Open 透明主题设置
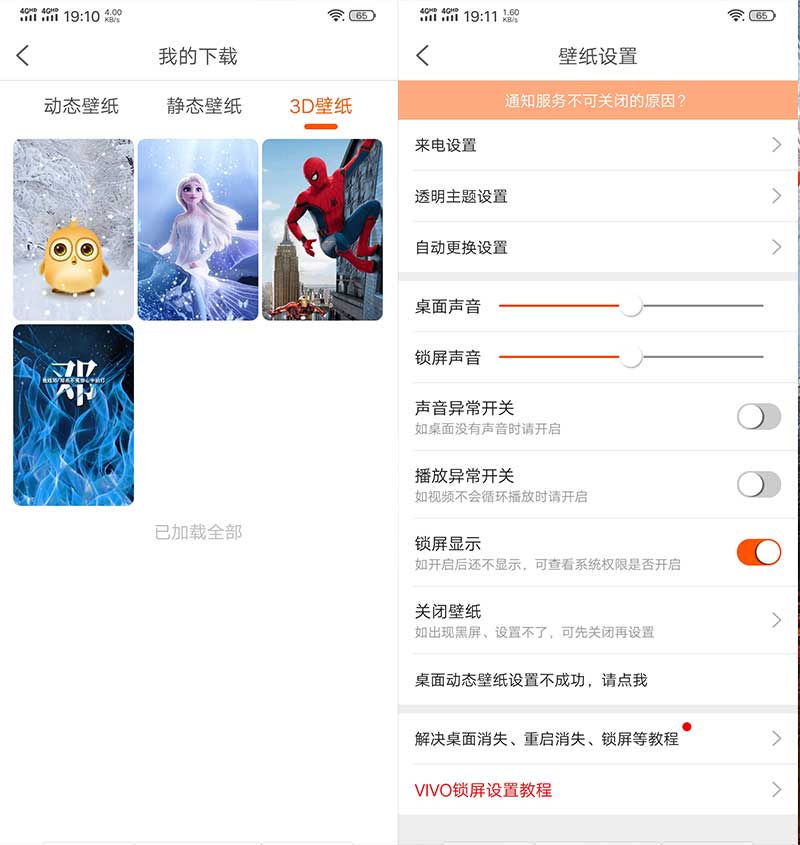Image resolution: width=800 pixels, height=845 pixels. (x=597, y=196)
